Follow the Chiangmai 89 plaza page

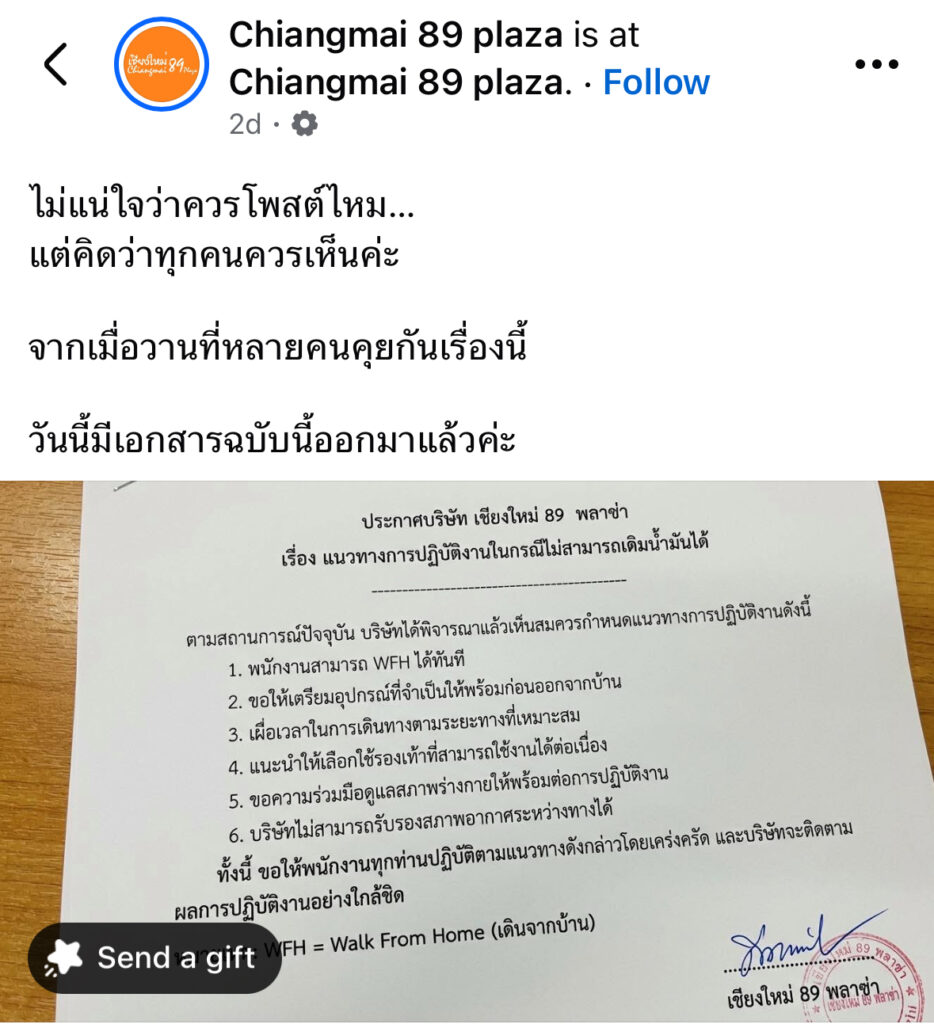click(x=656, y=82)
